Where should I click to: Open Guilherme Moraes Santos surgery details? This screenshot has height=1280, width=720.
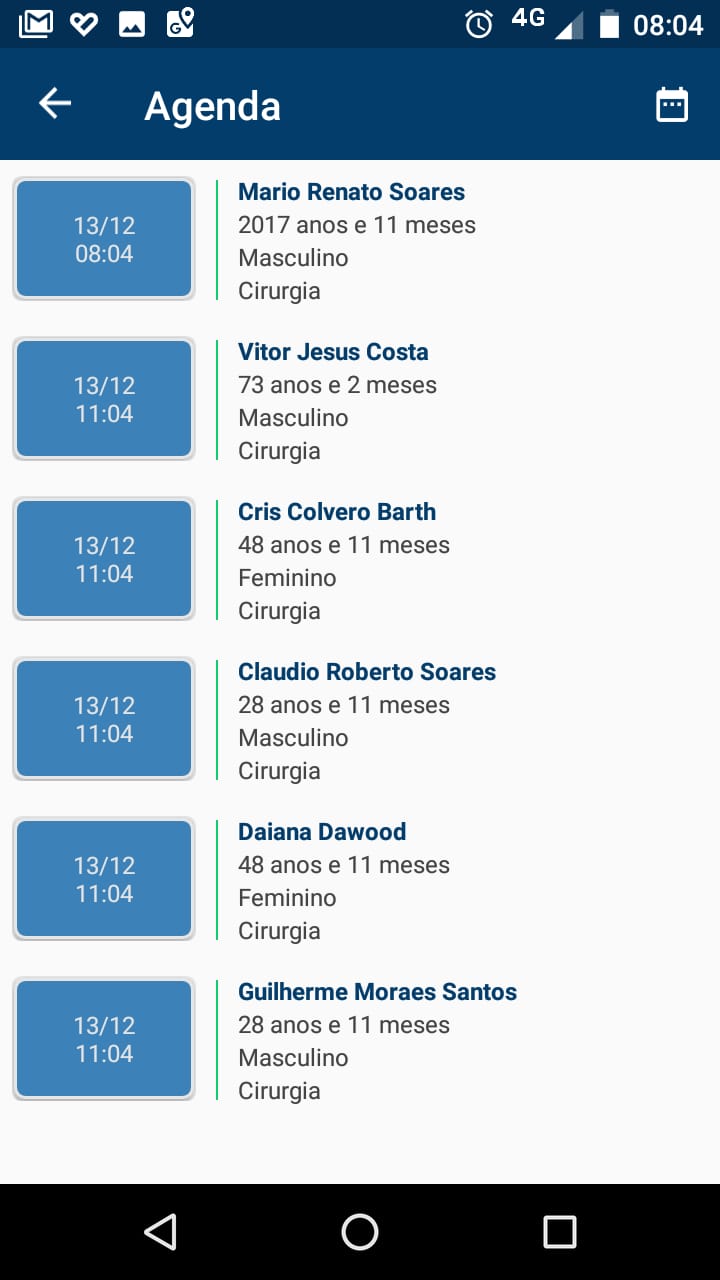pos(360,1040)
